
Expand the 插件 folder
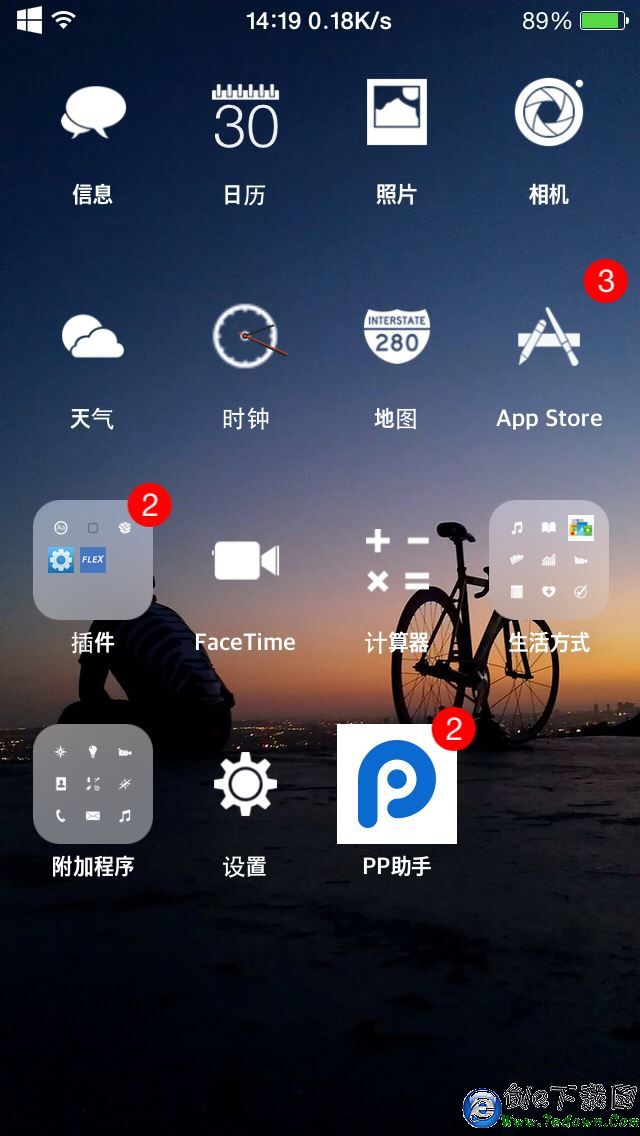pos(93,560)
